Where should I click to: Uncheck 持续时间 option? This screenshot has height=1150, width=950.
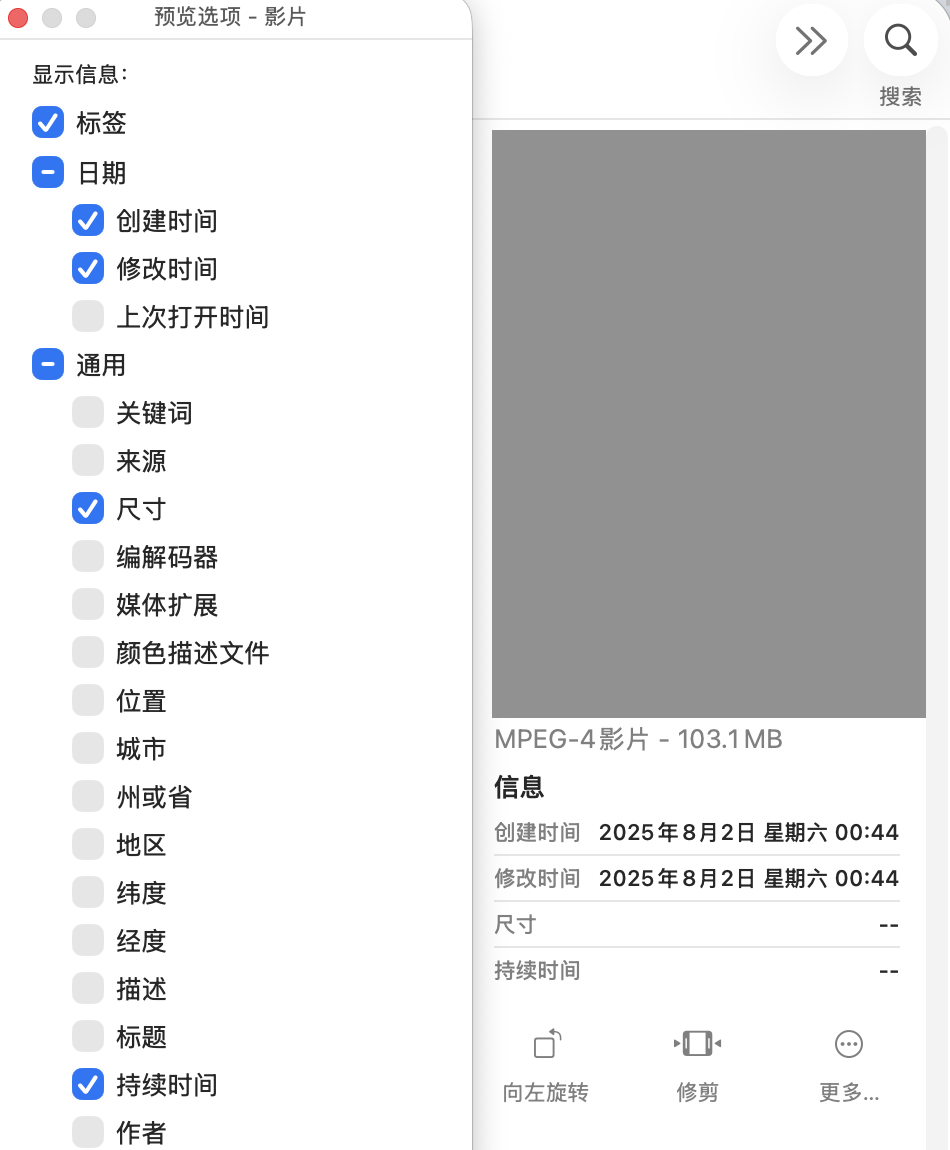pyautogui.click(x=88, y=1084)
